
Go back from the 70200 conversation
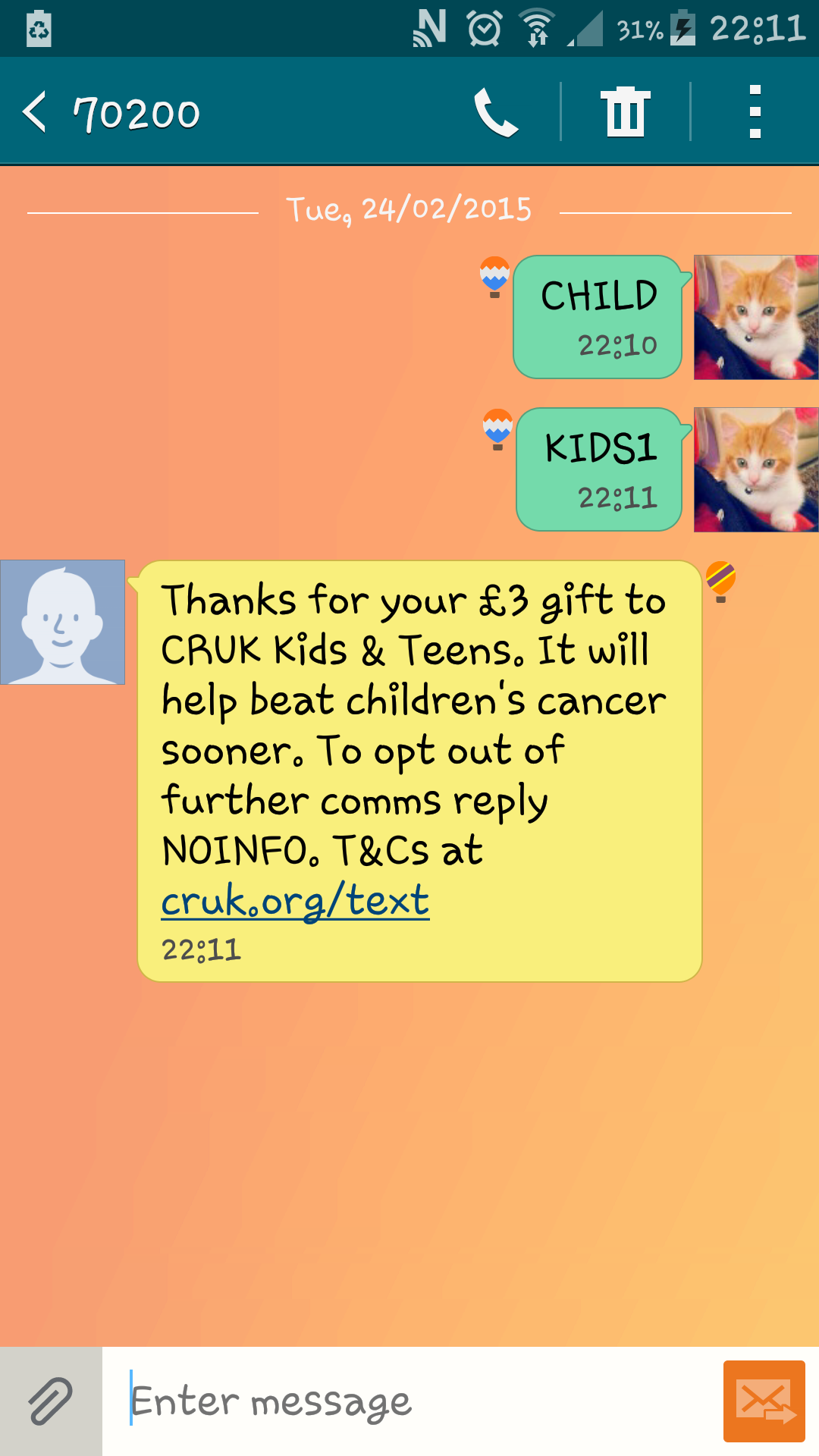36,112
